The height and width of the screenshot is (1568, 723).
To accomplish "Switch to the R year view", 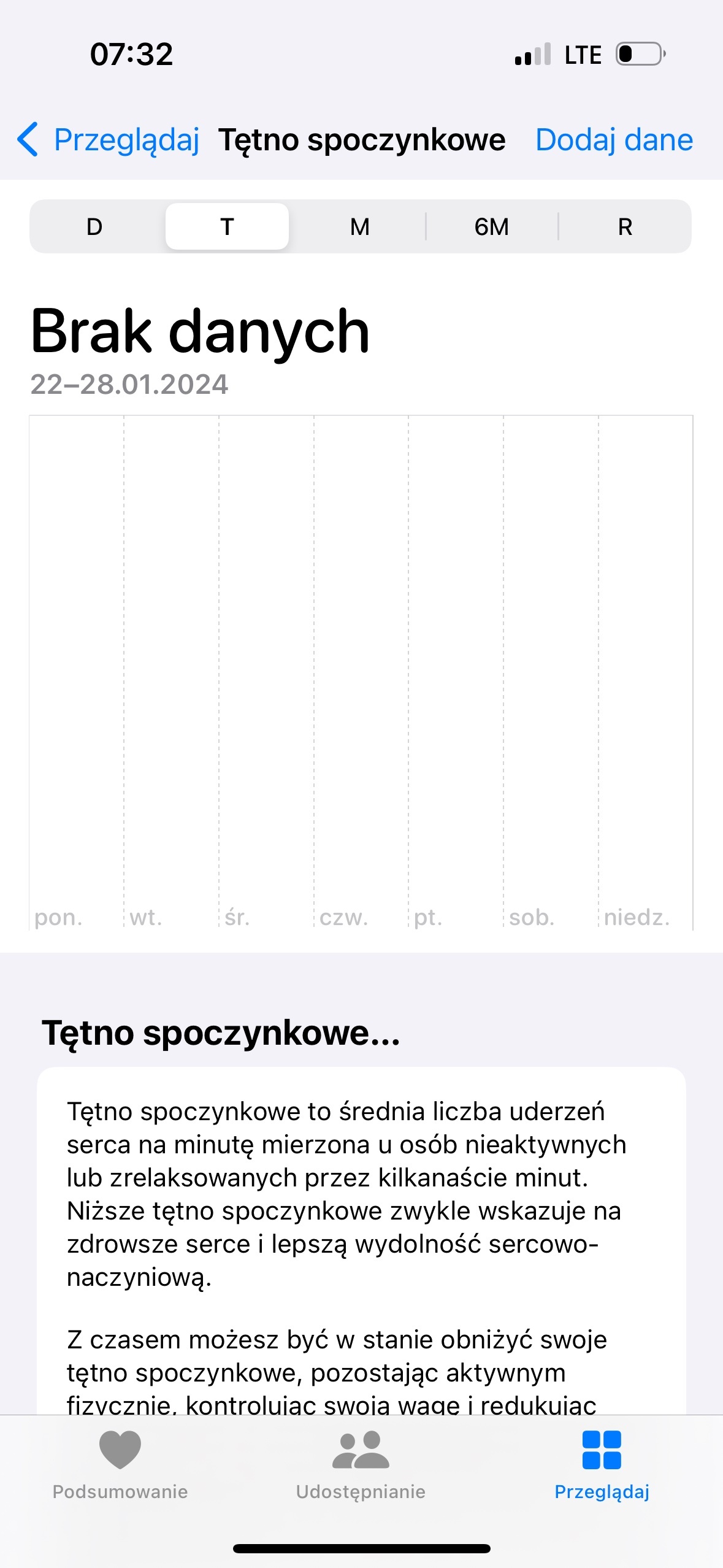I will [624, 227].
